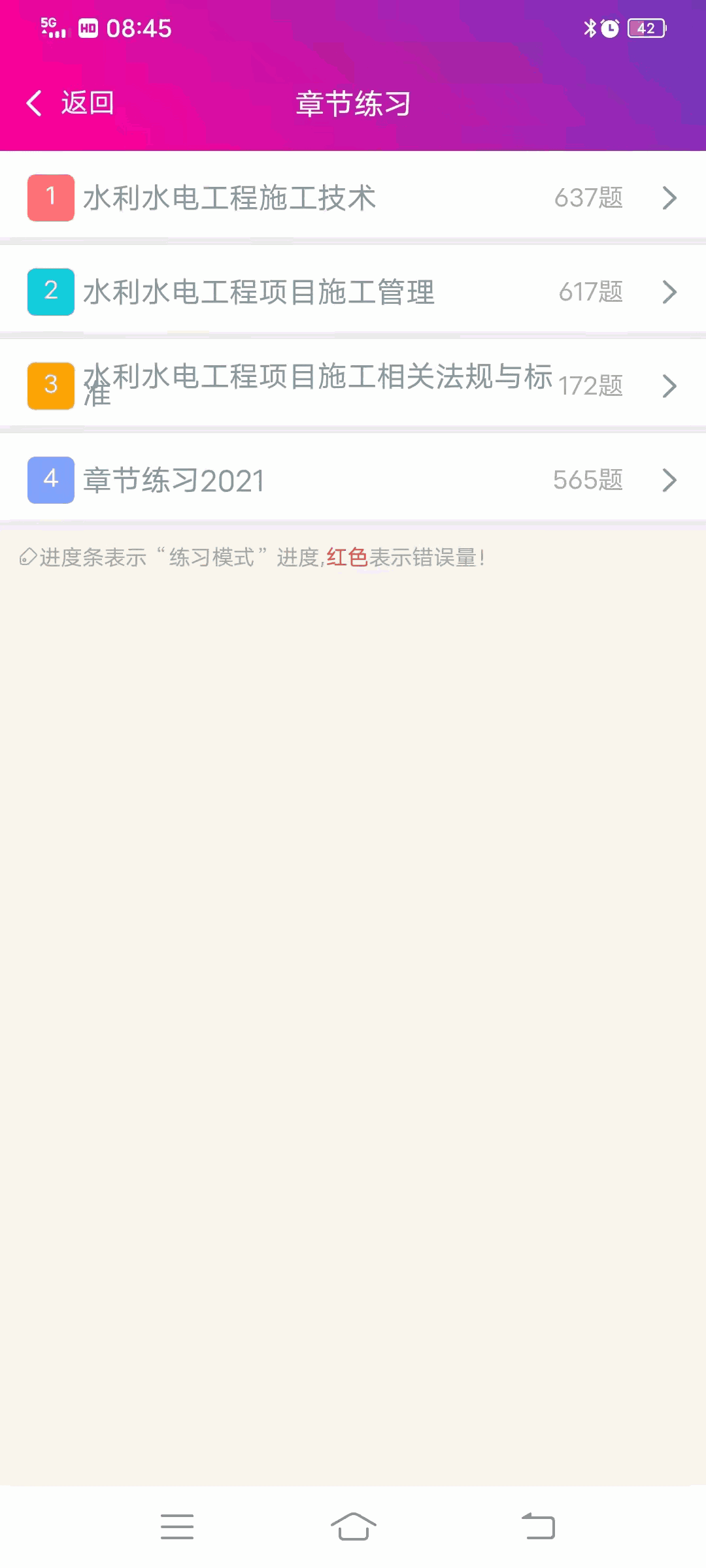This screenshot has height=1568, width=706.
Task: Go to the system home screen
Action: click(x=353, y=1527)
